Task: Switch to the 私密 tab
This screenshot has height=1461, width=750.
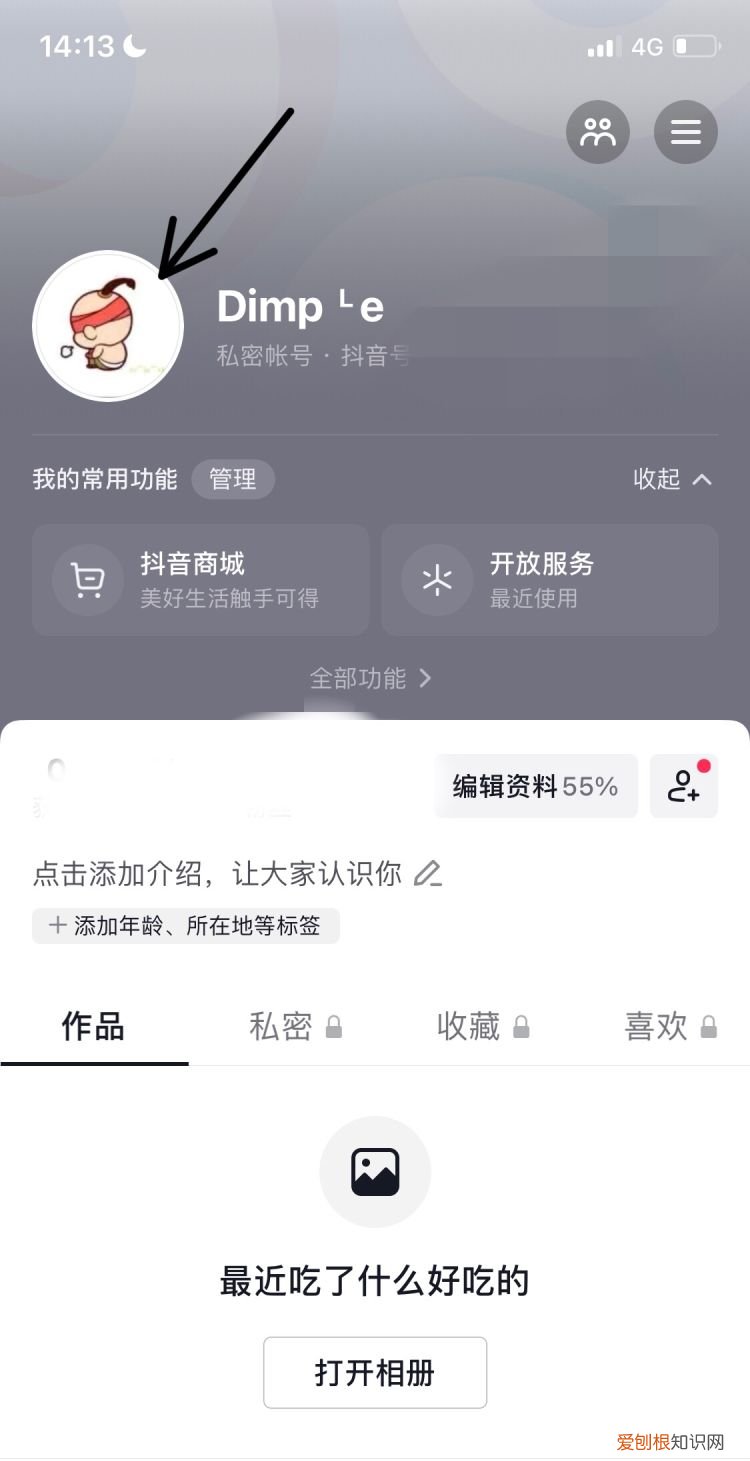Action: 280,1027
